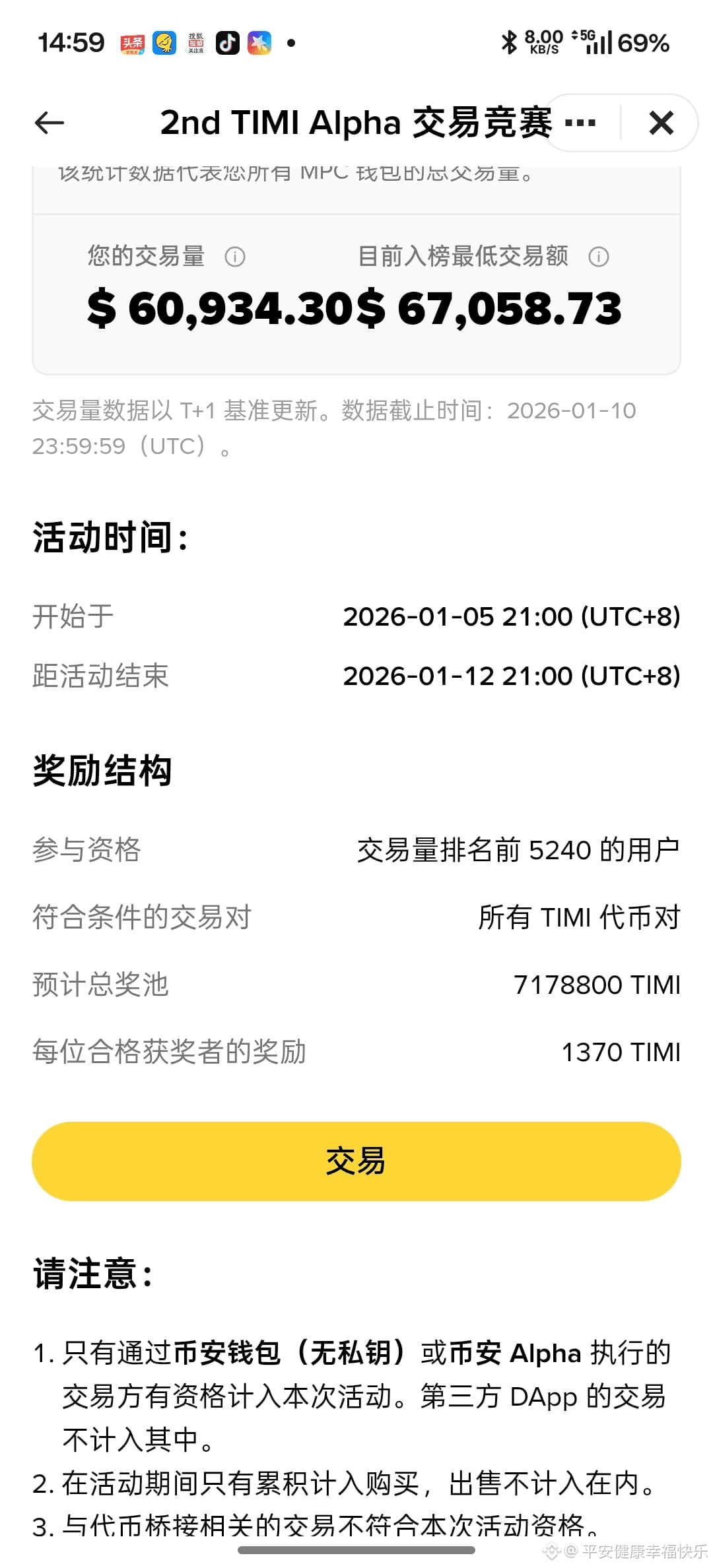Tap the Sohu Video icon in status bar
The image size is (713, 1568).
click(x=195, y=42)
